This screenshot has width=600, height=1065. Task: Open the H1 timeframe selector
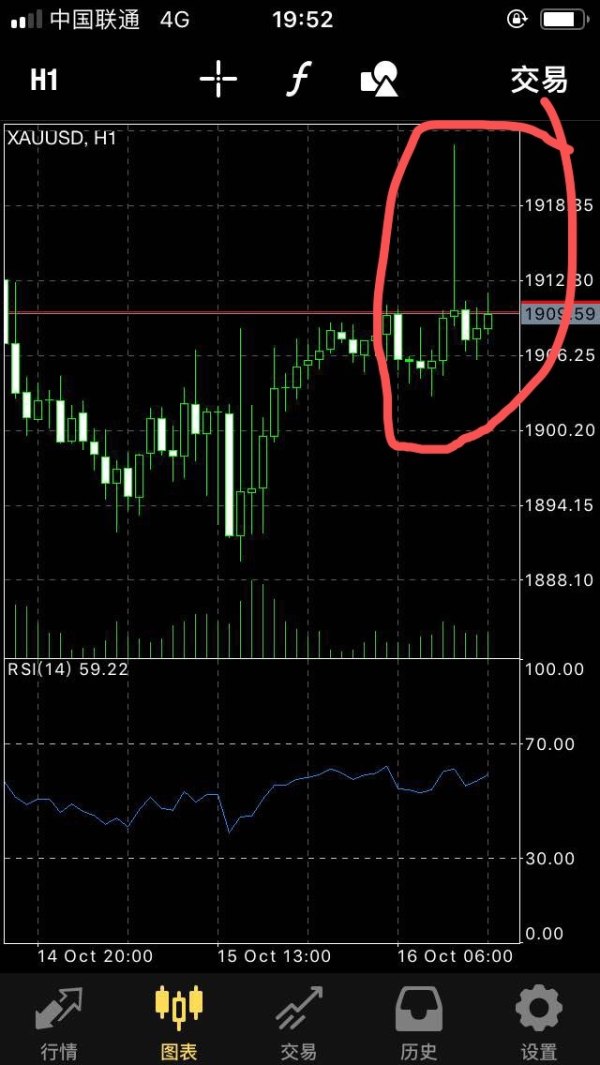pos(43,80)
